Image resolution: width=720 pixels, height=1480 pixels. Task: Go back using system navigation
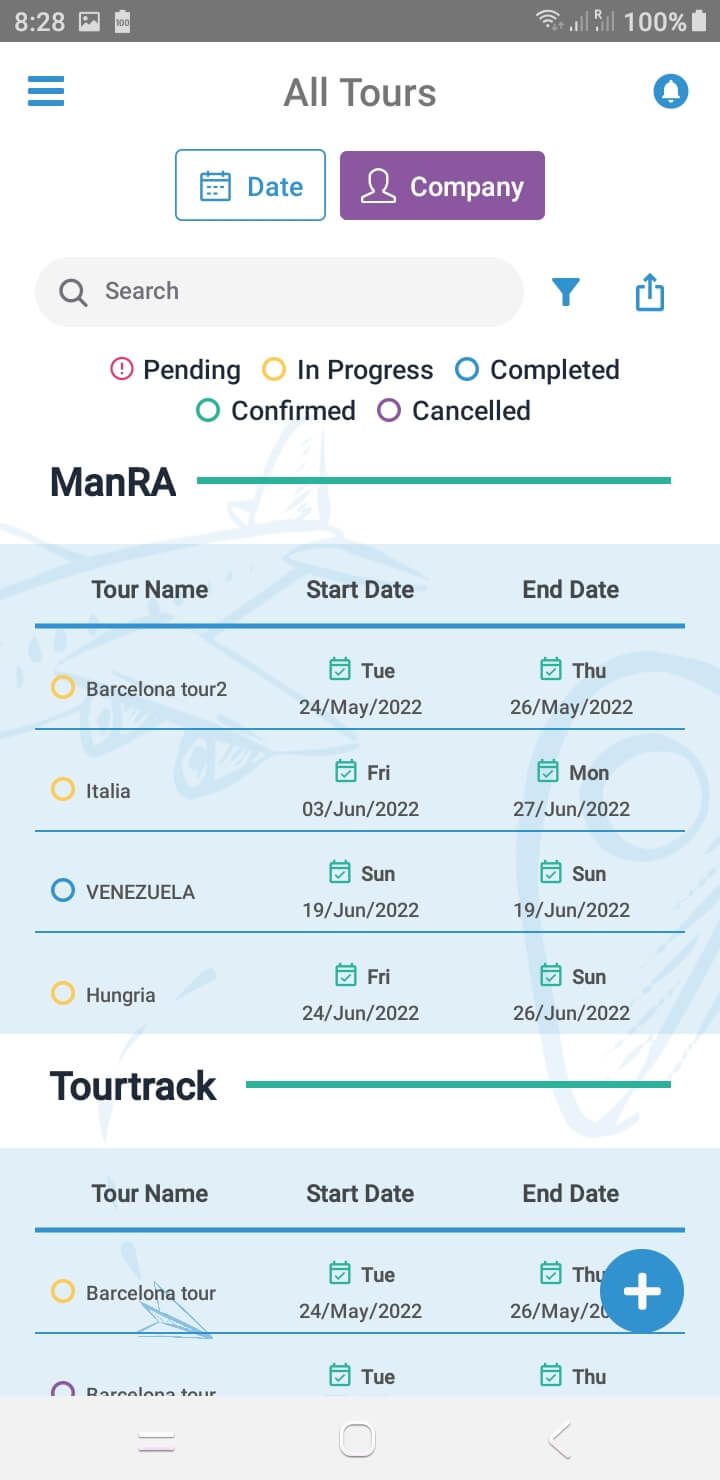[x=560, y=1440]
